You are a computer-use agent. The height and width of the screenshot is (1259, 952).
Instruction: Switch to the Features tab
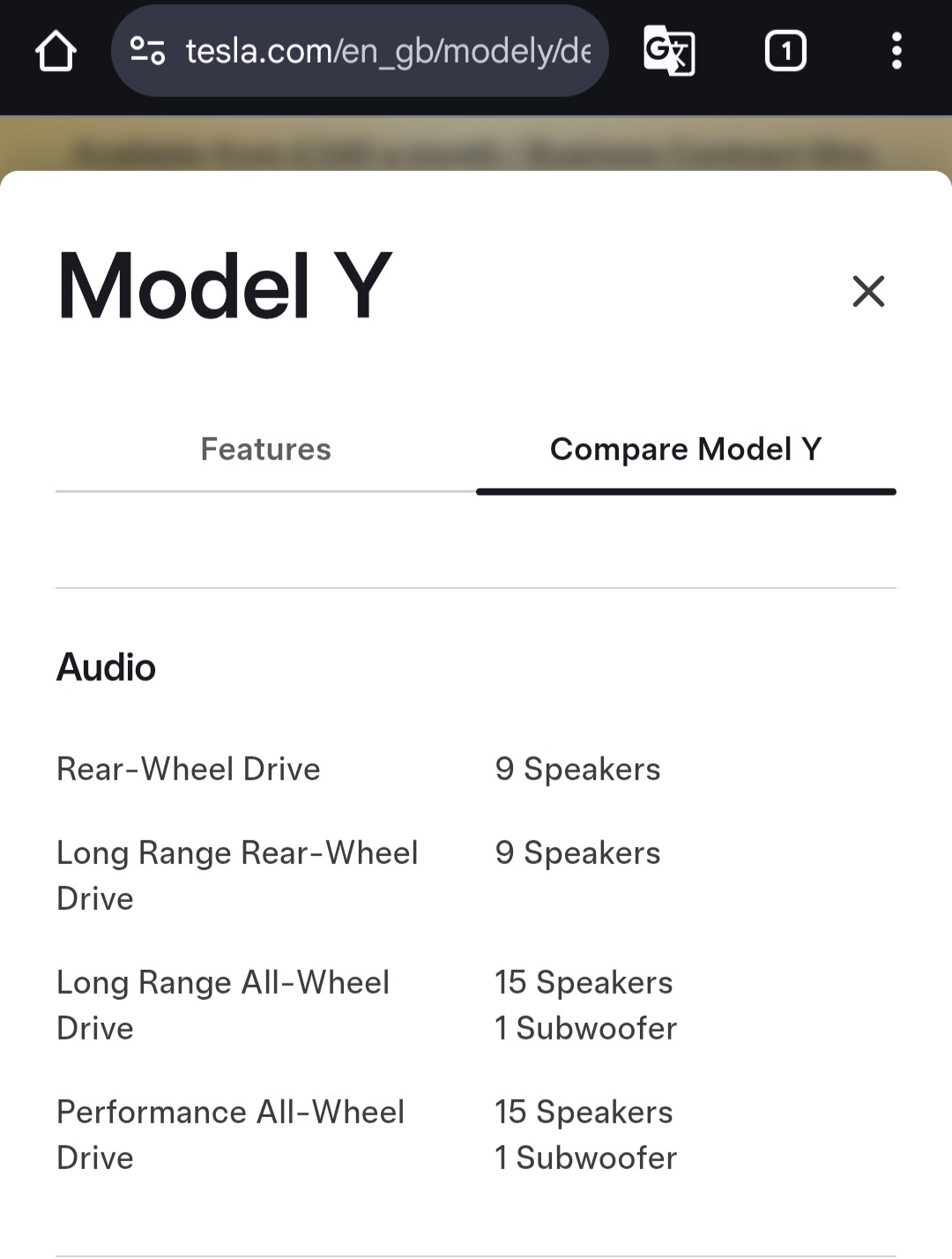click(265, 450)
